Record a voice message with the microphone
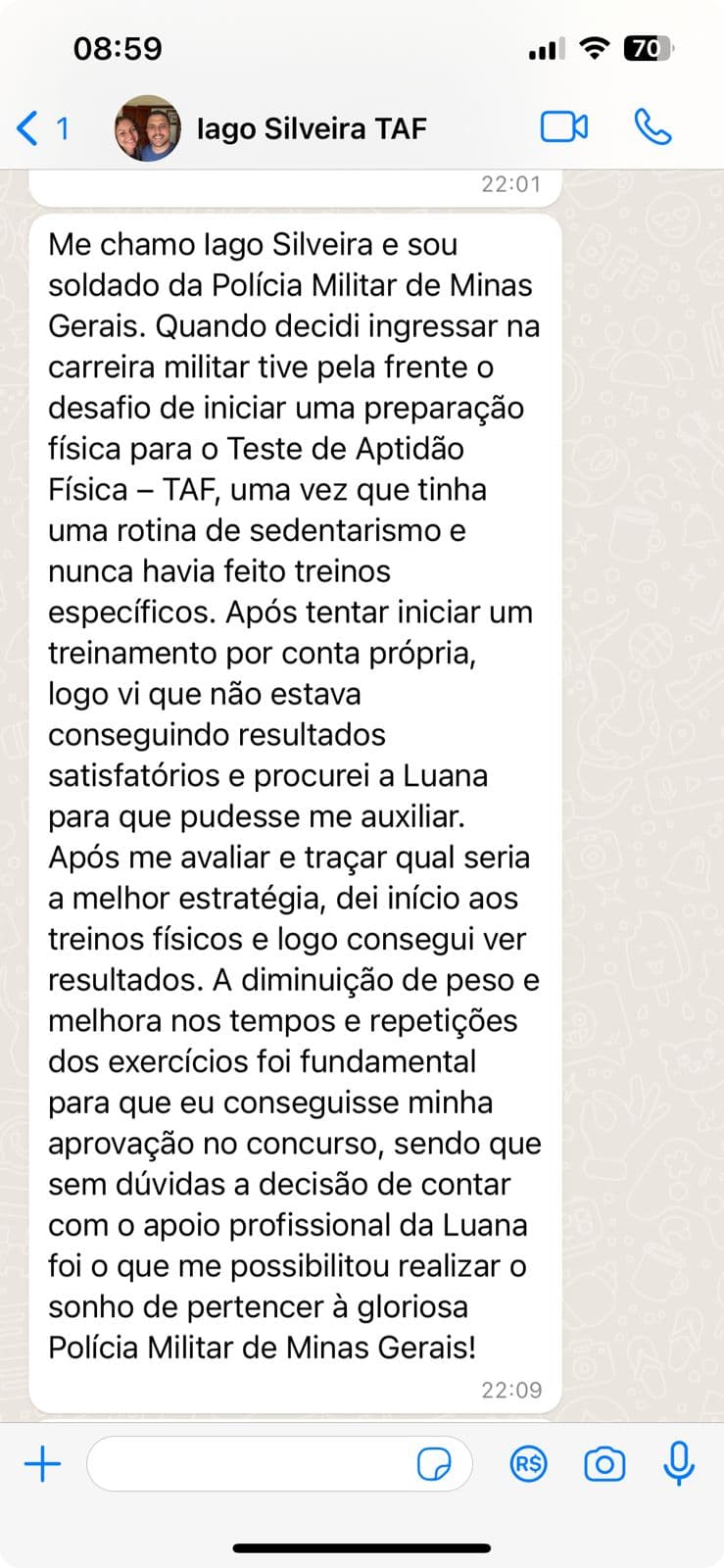 click(678, 1464)
